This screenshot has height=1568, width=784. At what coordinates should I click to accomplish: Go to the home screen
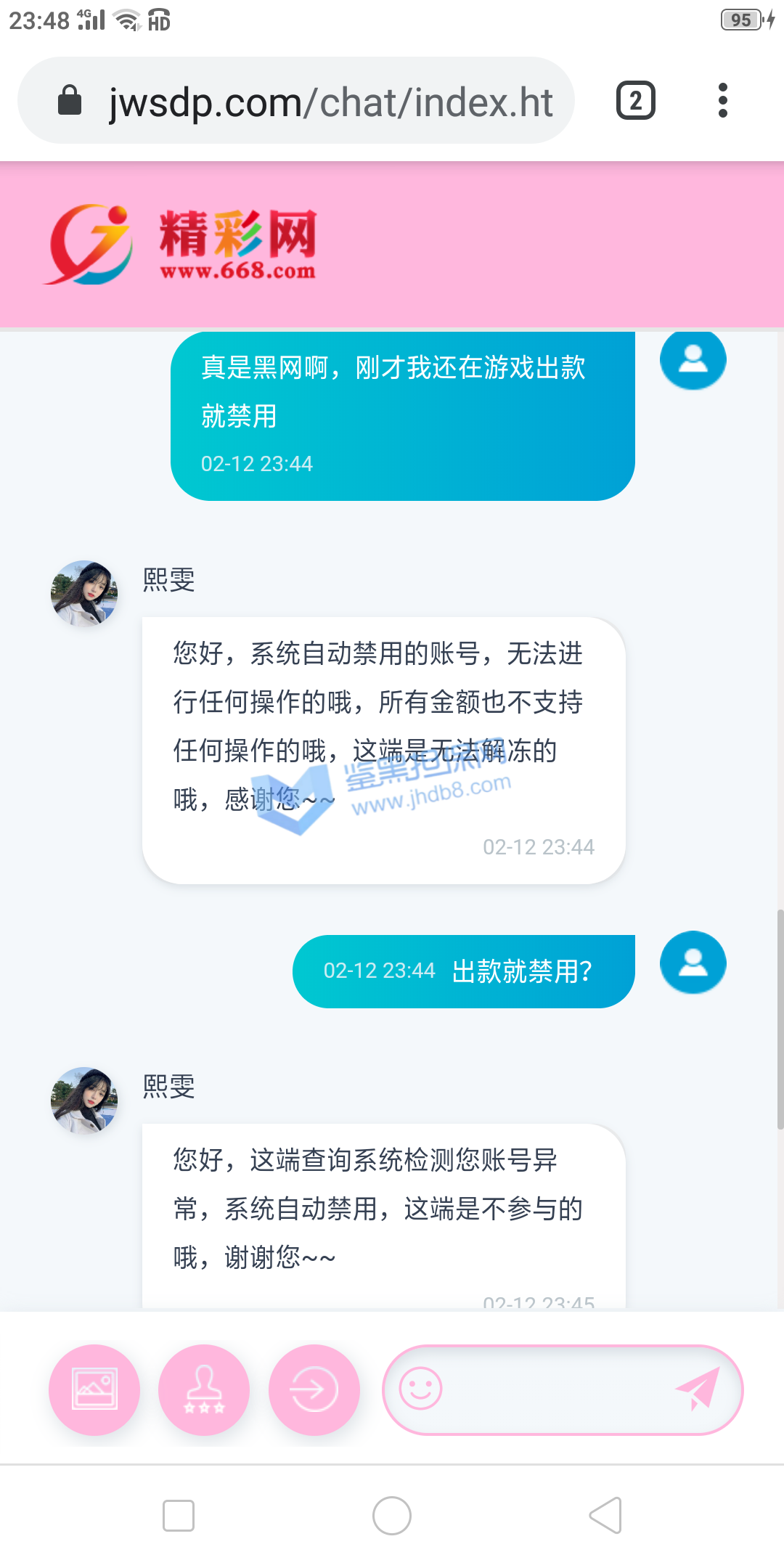coord(392,1516)
